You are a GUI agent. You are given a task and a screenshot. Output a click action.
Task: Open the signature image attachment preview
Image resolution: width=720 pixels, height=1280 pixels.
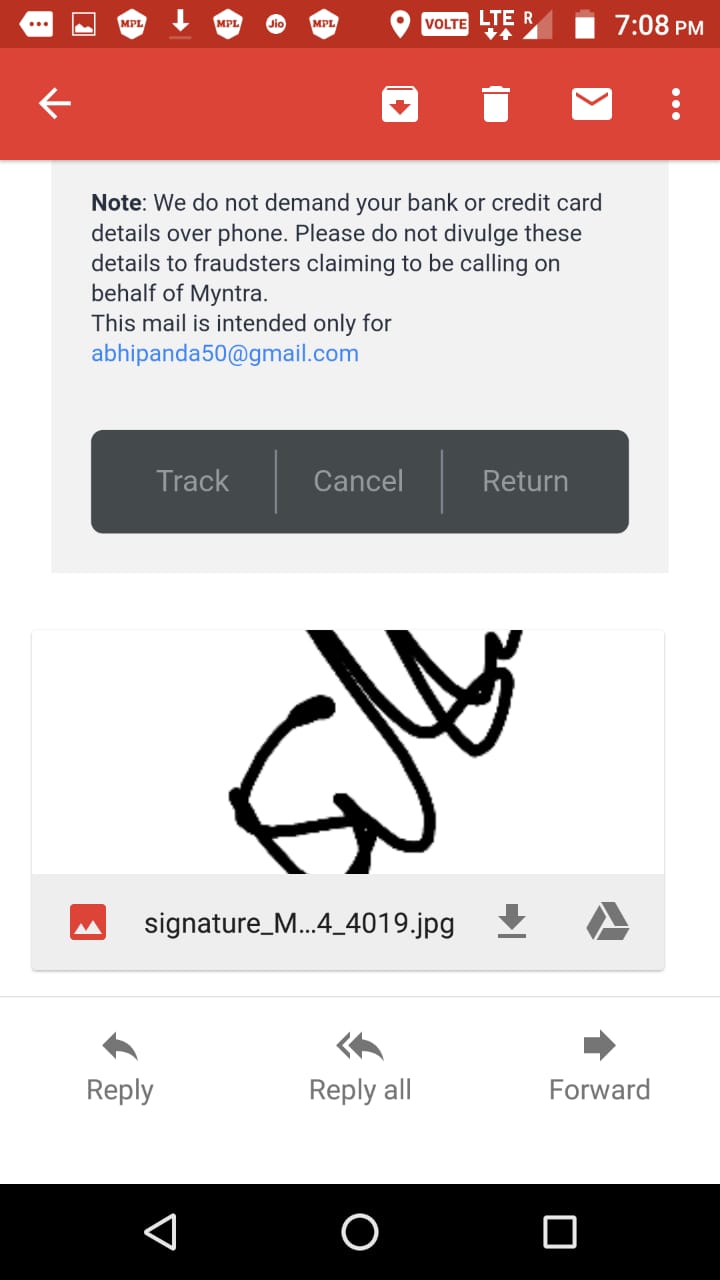pyautogui.click(x=348, y=752)
